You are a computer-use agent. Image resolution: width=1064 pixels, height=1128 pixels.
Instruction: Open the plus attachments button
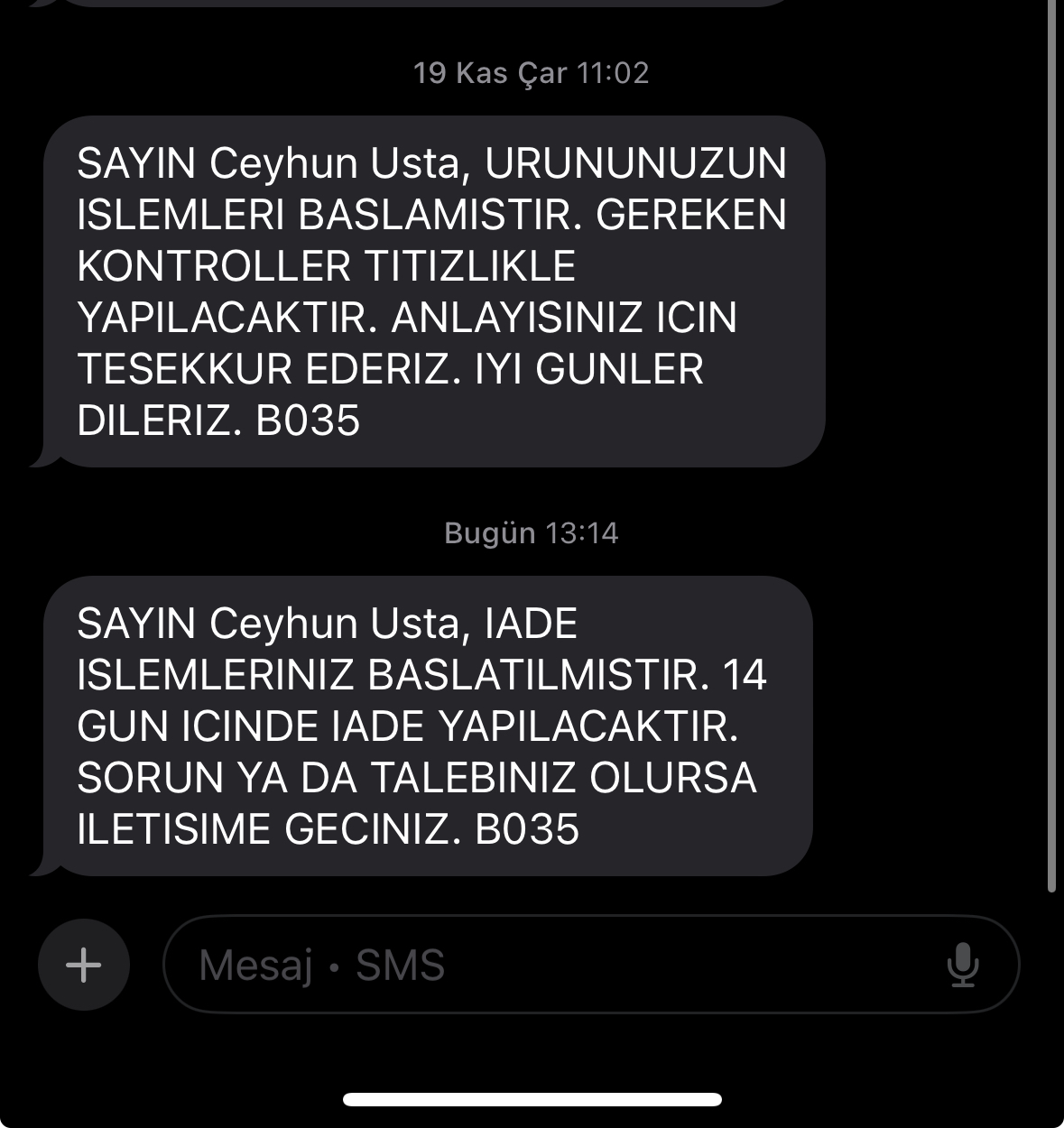tap(84, 965)
